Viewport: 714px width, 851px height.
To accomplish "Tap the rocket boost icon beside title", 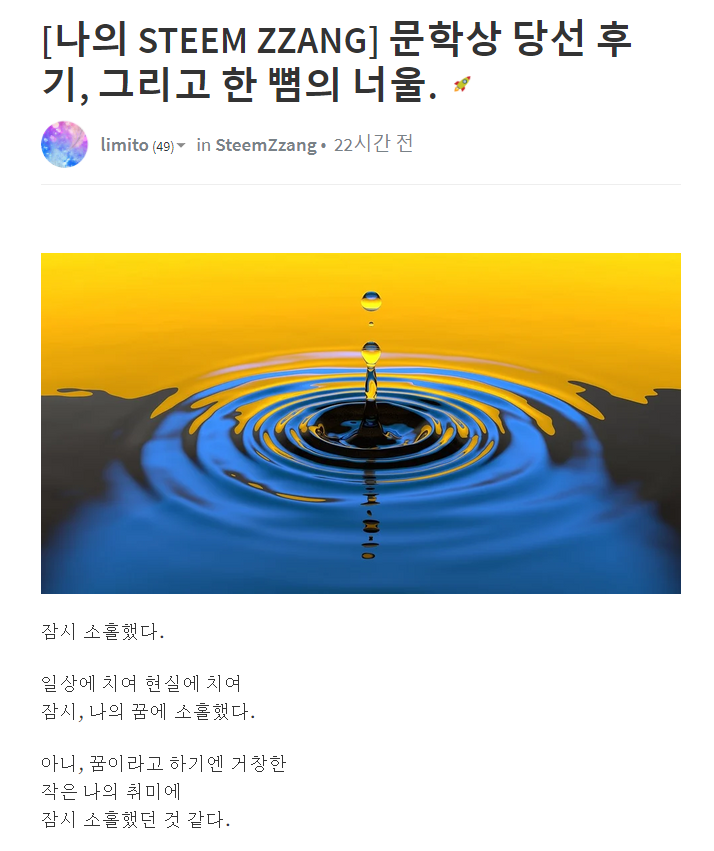I will pyautogui.click(x=462, y=85).
